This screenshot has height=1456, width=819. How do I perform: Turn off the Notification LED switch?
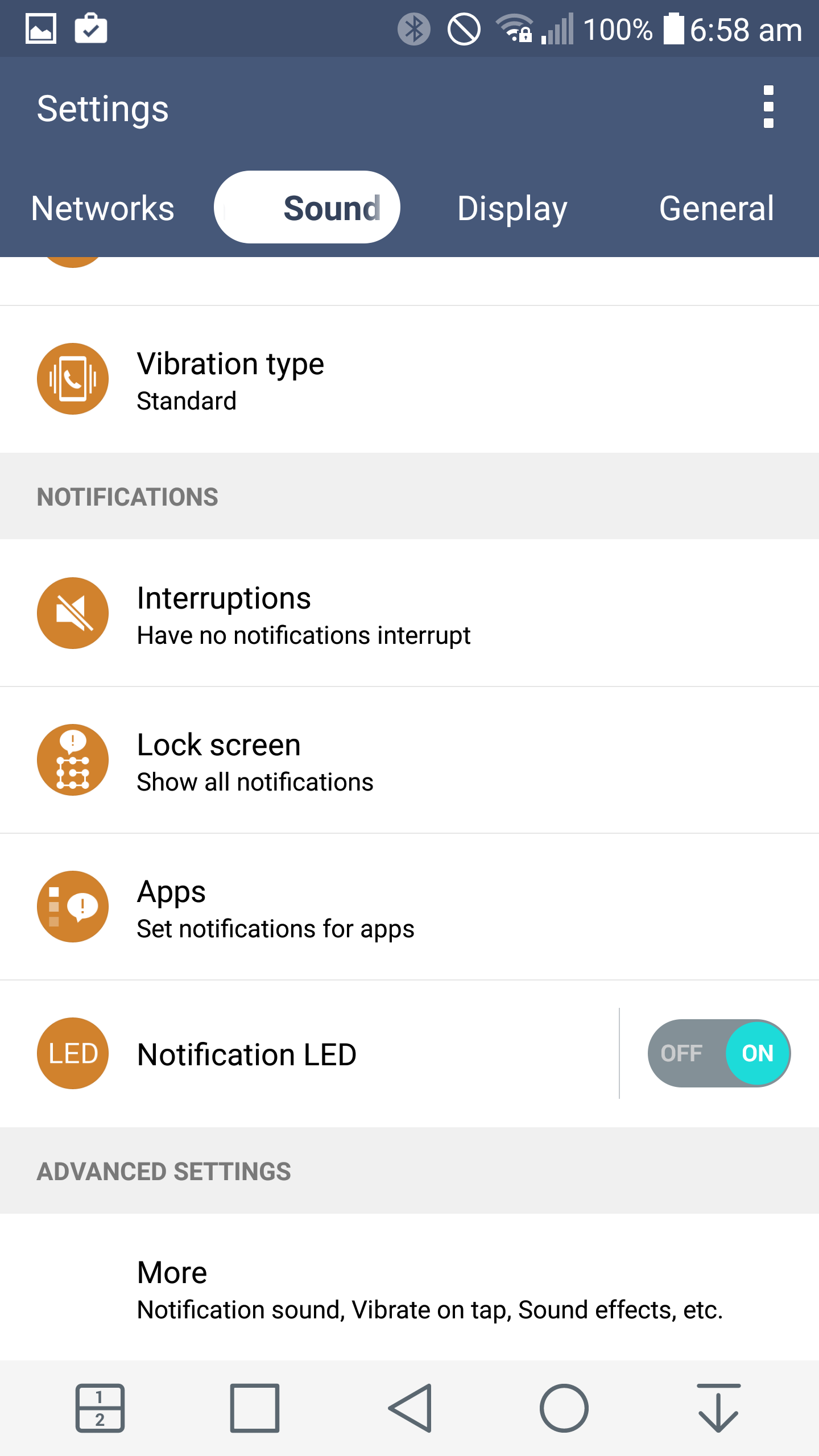(718, 1053)
